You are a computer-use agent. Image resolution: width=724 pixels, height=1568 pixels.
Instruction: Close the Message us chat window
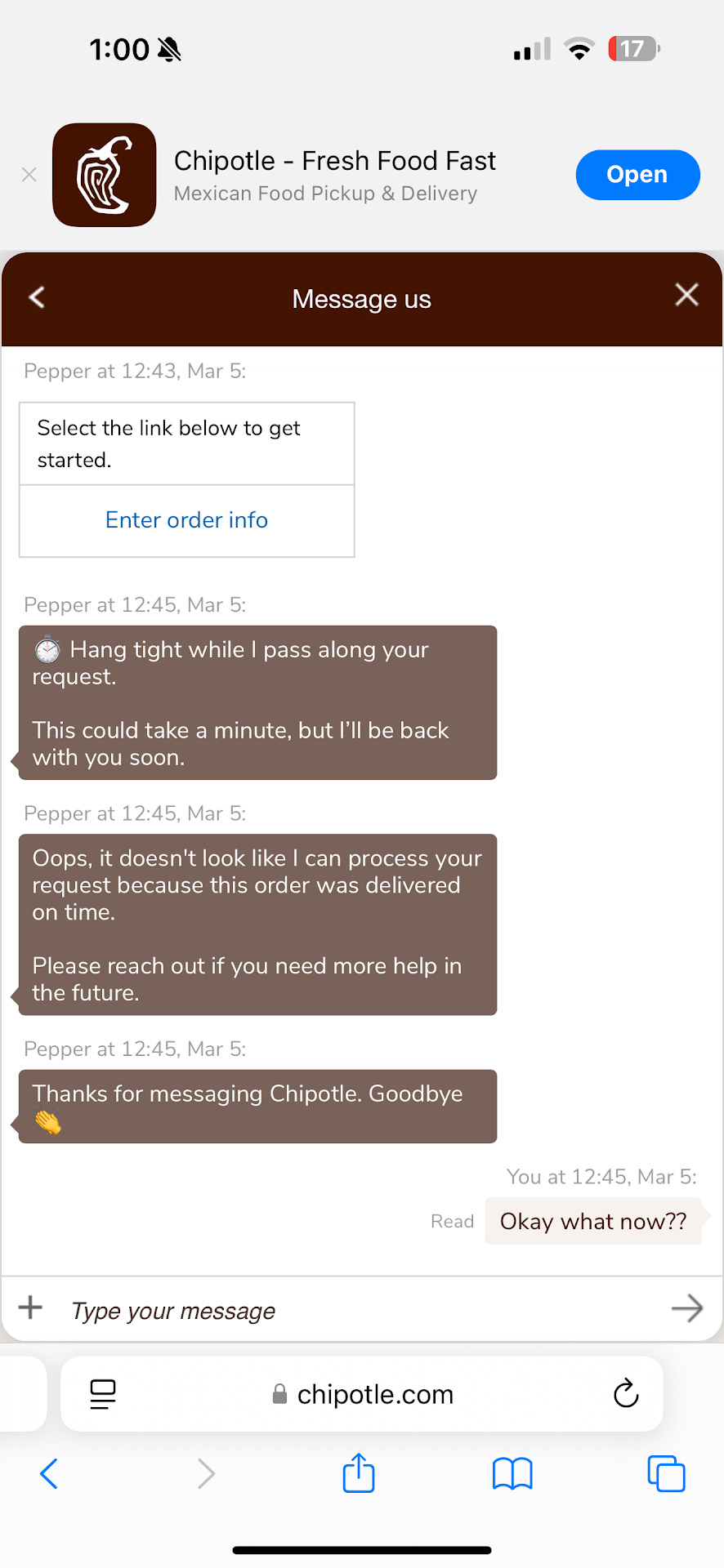686,295
